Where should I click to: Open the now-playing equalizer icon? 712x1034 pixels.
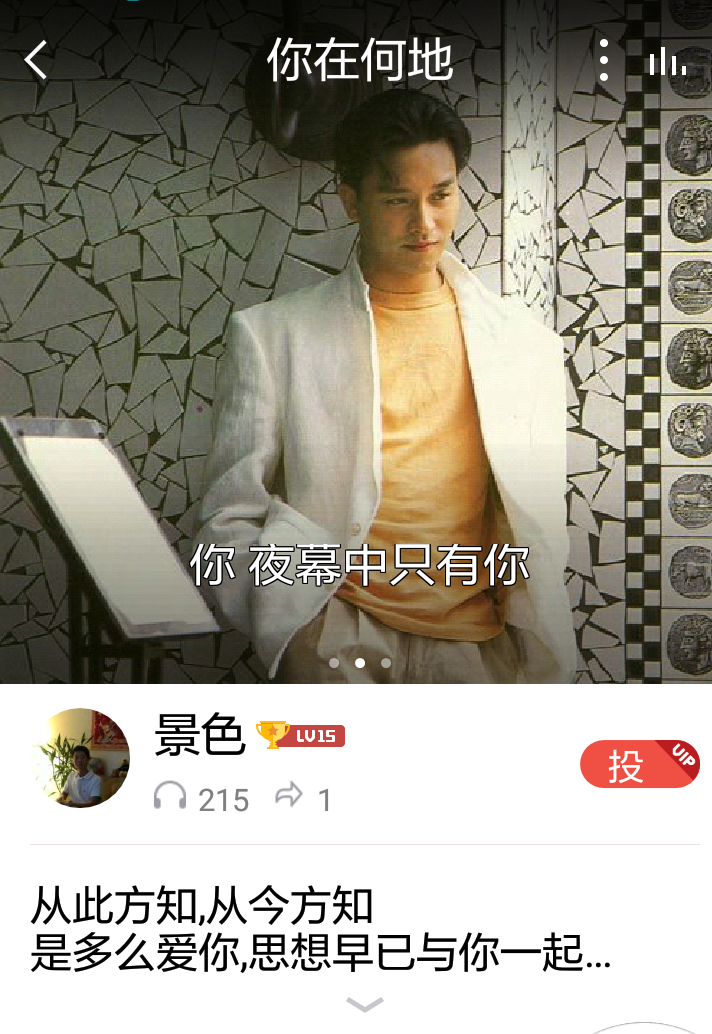(x=666, y=62)
